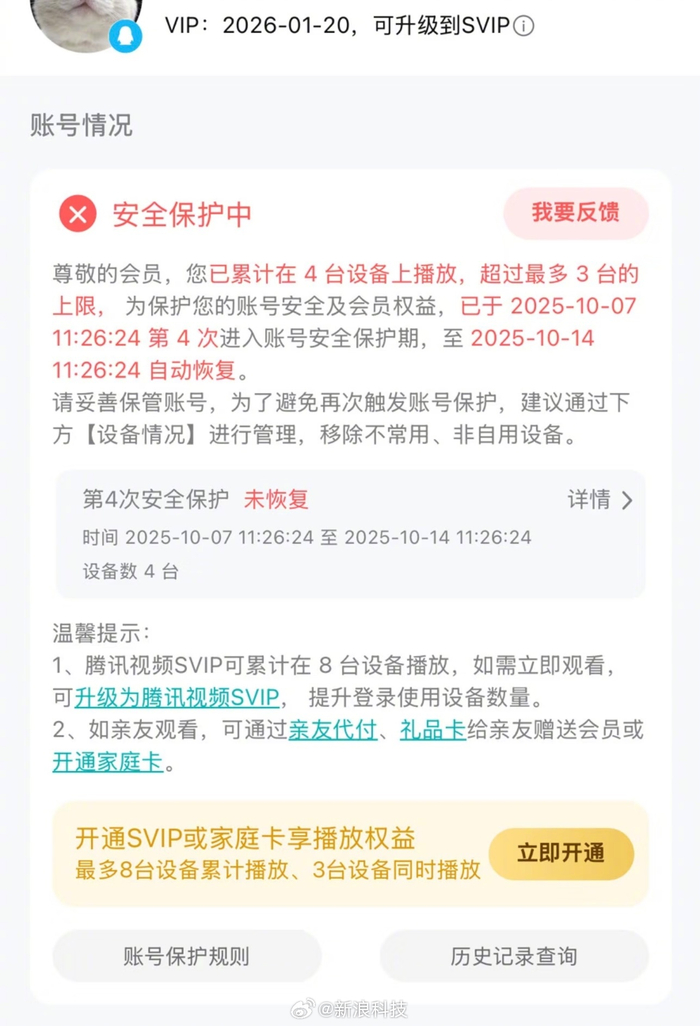Tap 立即开通 on the SVIP banner
The image size is (700, 1026).
[561, 853]
